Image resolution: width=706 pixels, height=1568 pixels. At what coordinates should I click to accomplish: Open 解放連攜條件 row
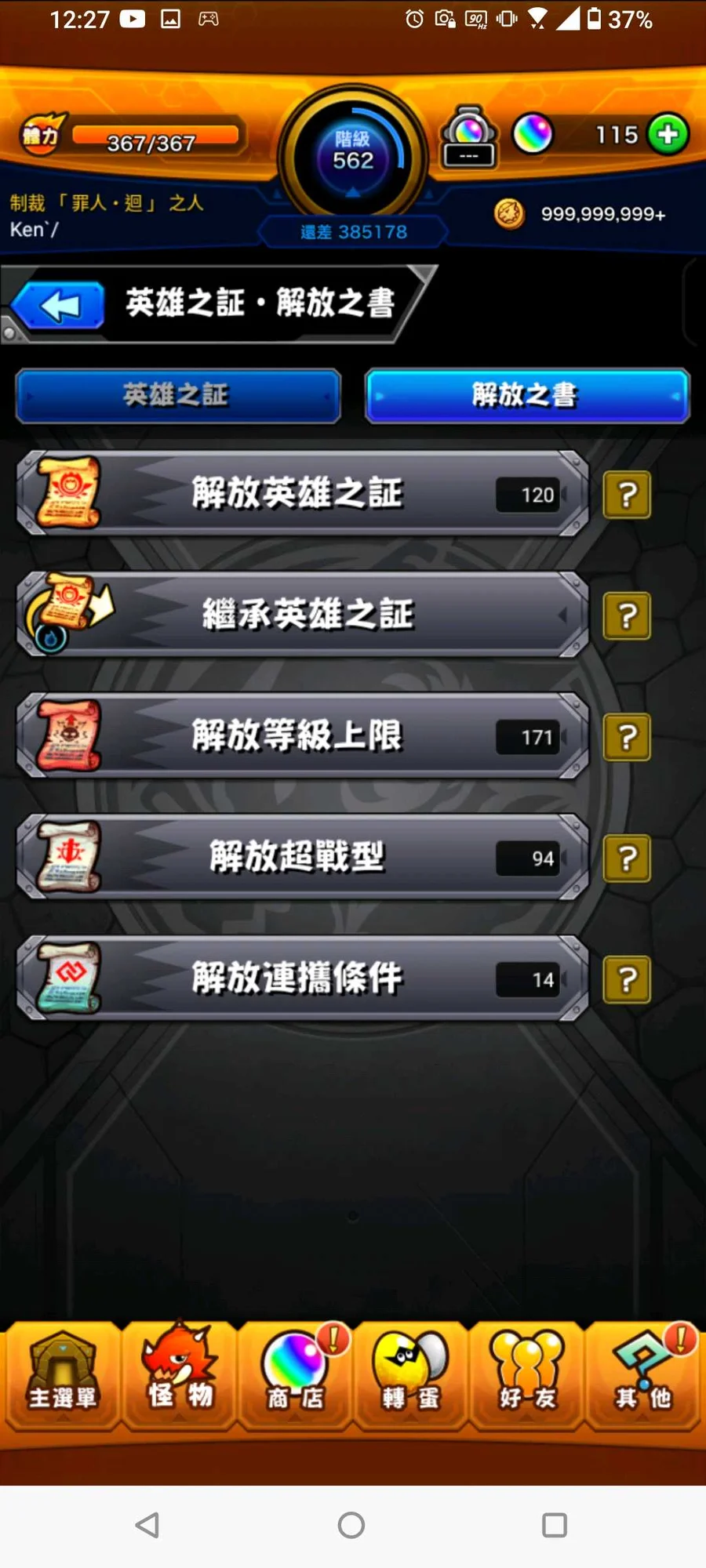[302, 978]
